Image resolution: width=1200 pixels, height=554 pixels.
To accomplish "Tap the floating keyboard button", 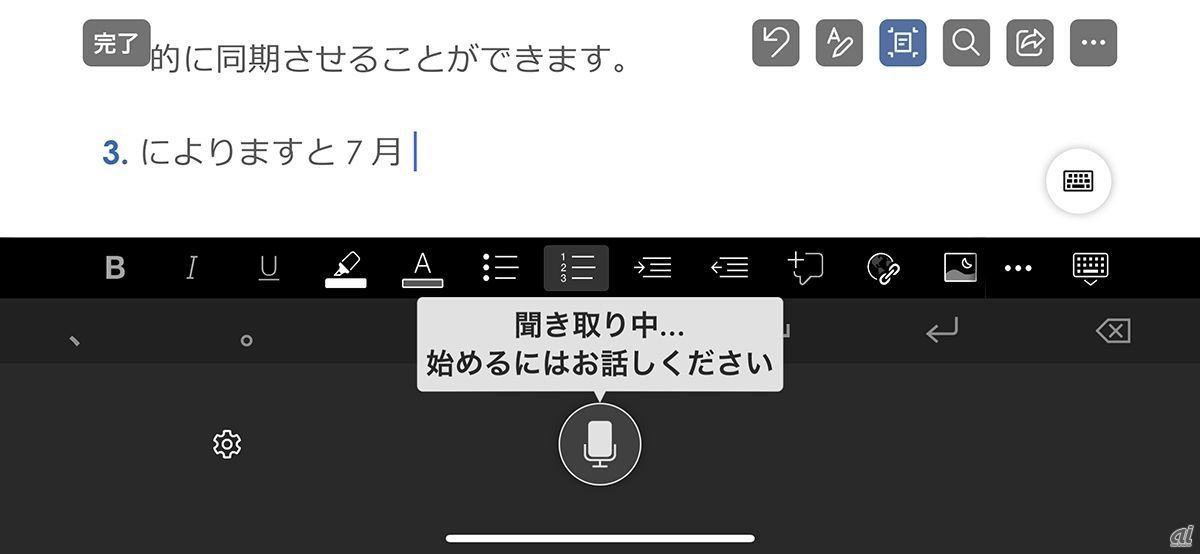I will coord(1078,181).
